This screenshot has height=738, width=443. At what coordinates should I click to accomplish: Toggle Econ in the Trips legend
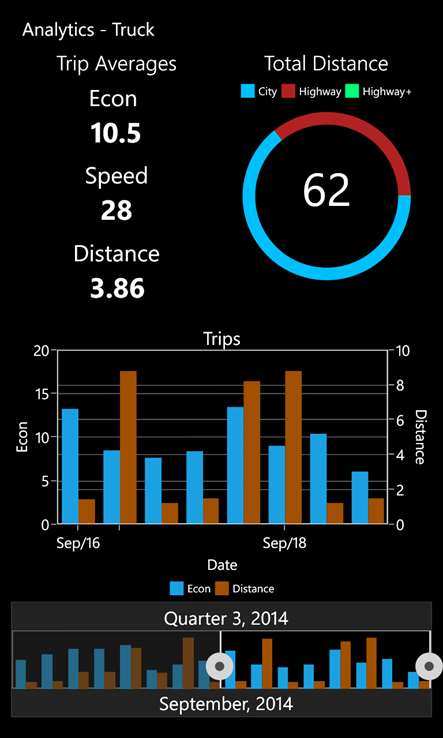pyautogui.click(x=191, y=588)
